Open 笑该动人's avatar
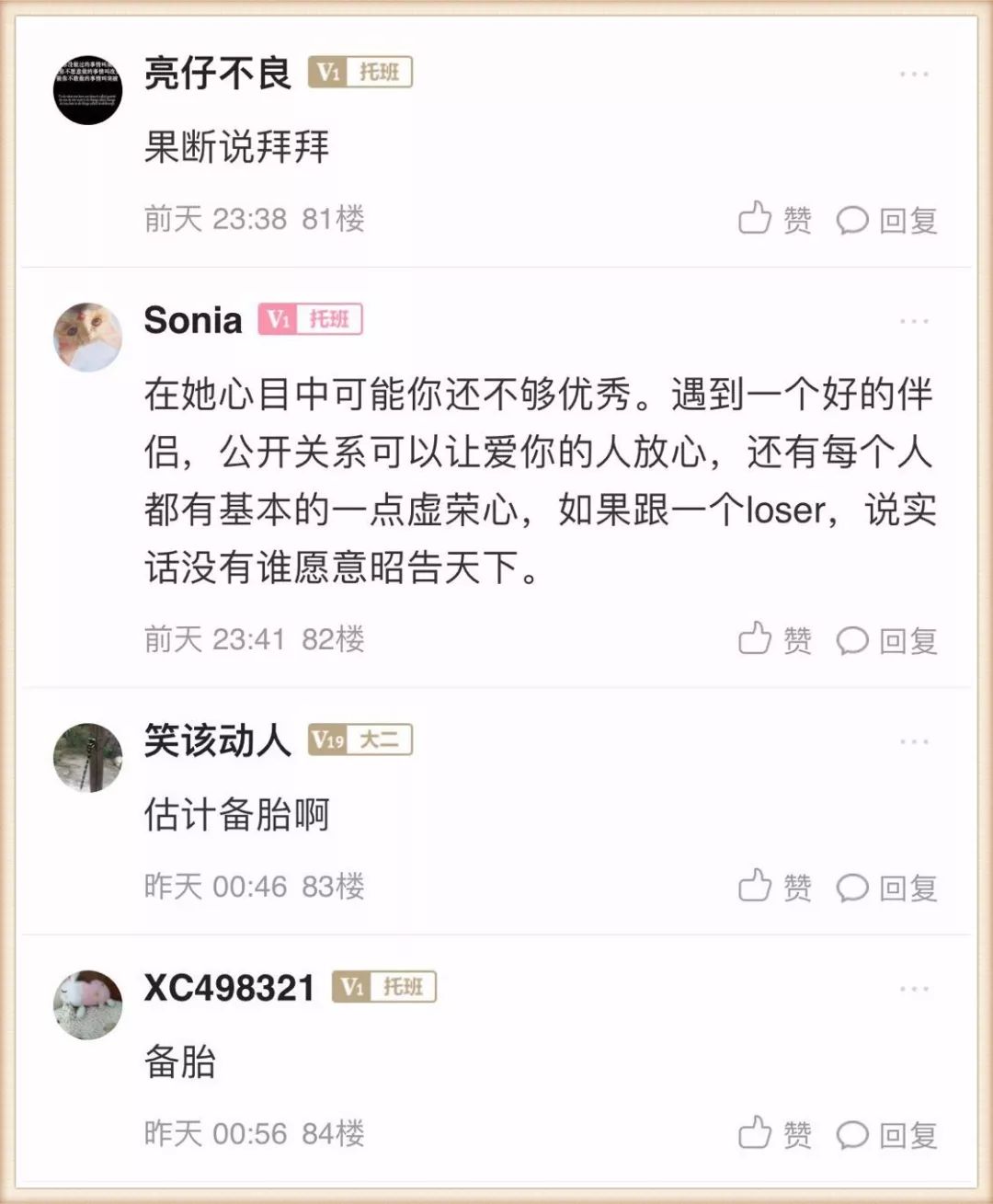This screenshot has height=1204, width=993. pyautogui.click(x=87, y=757)
